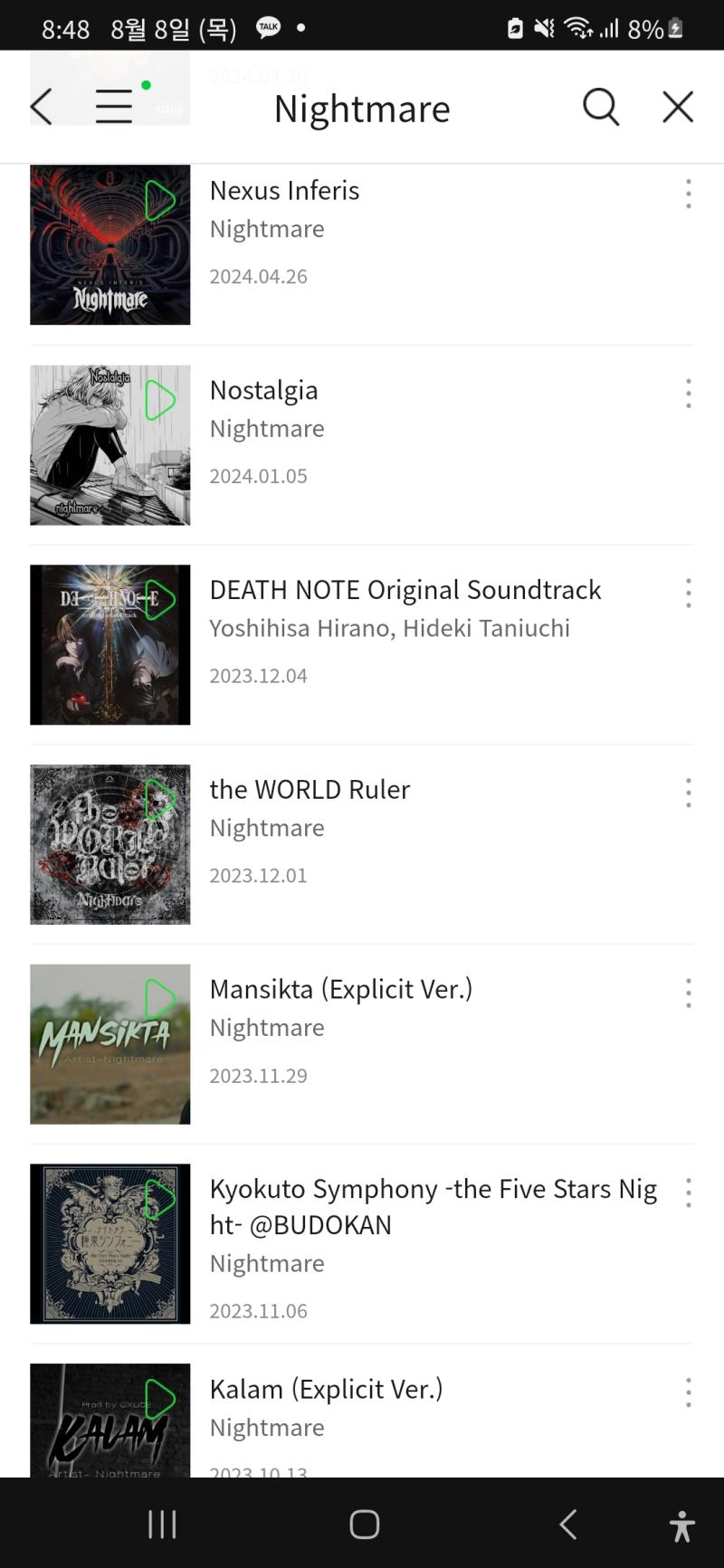Play the Nexus Inferis album
This screenshot has width=724, height=1568.
[x=160, y=200]
